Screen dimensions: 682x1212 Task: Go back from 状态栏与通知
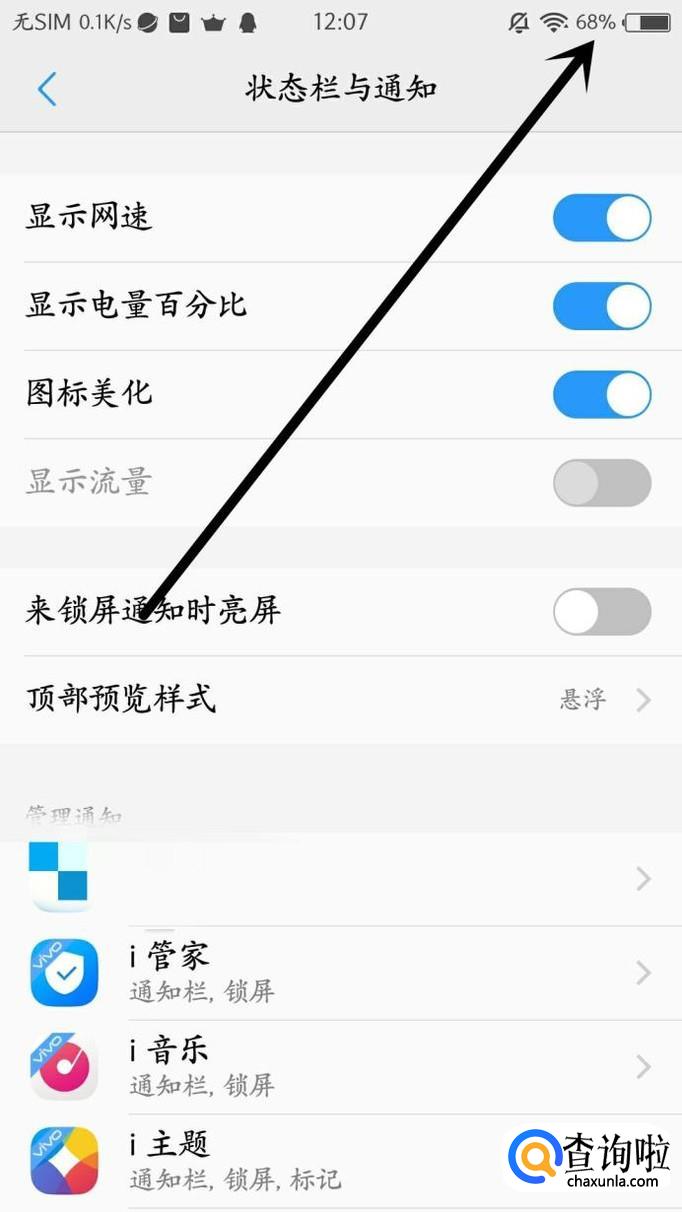click(x=47, y=89)
